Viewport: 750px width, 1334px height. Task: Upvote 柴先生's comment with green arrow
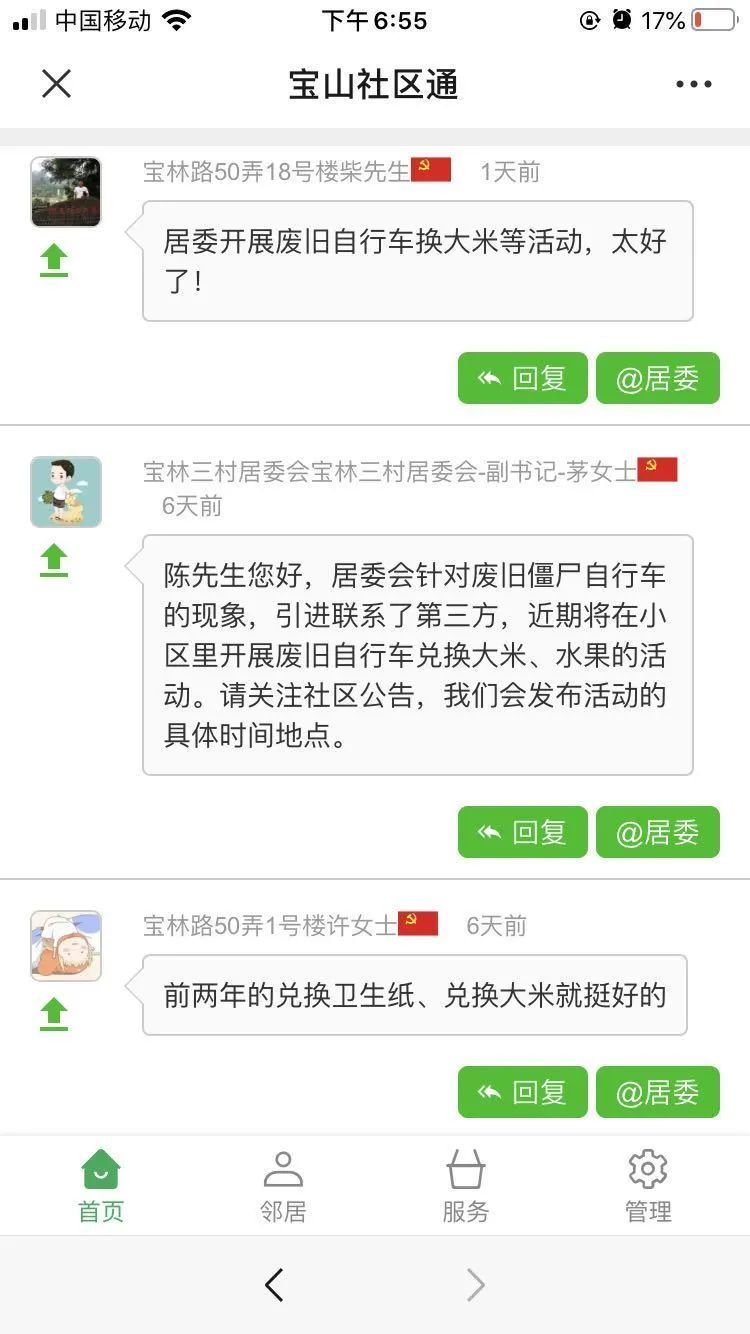click(54, 261)
